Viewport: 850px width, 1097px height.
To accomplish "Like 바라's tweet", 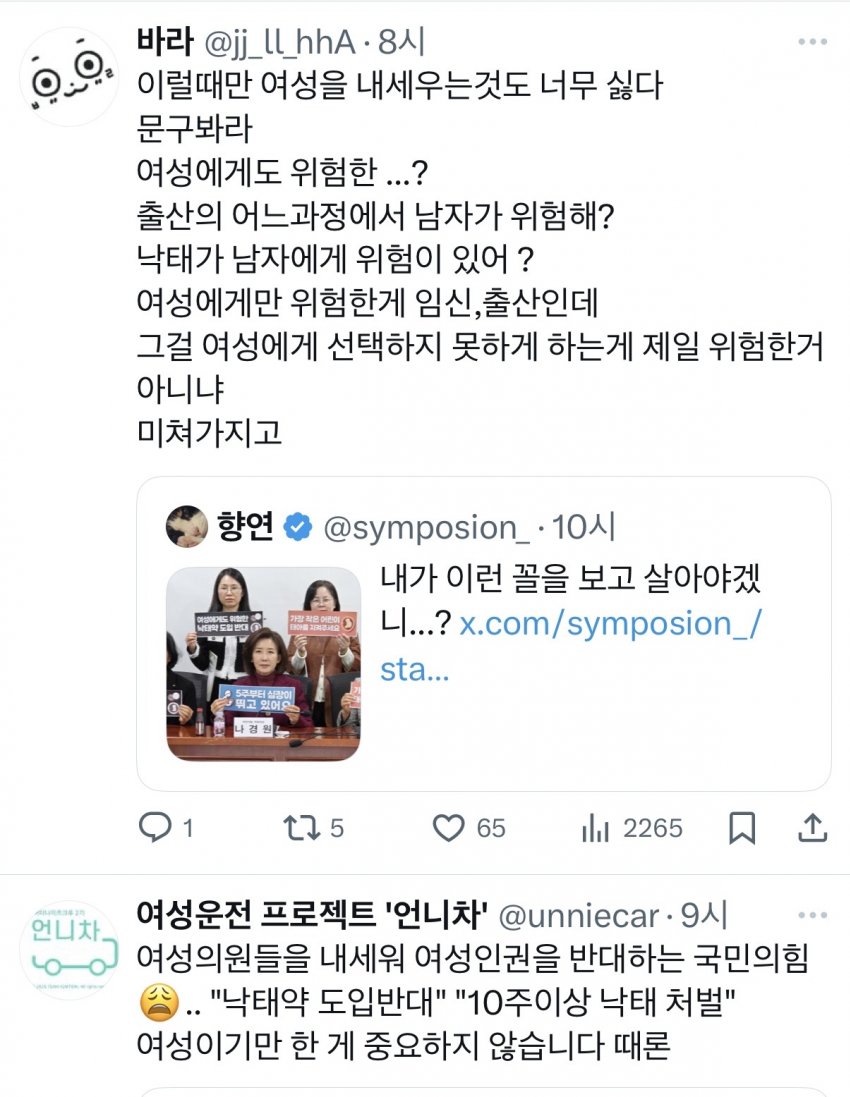I will pos(450,827).
